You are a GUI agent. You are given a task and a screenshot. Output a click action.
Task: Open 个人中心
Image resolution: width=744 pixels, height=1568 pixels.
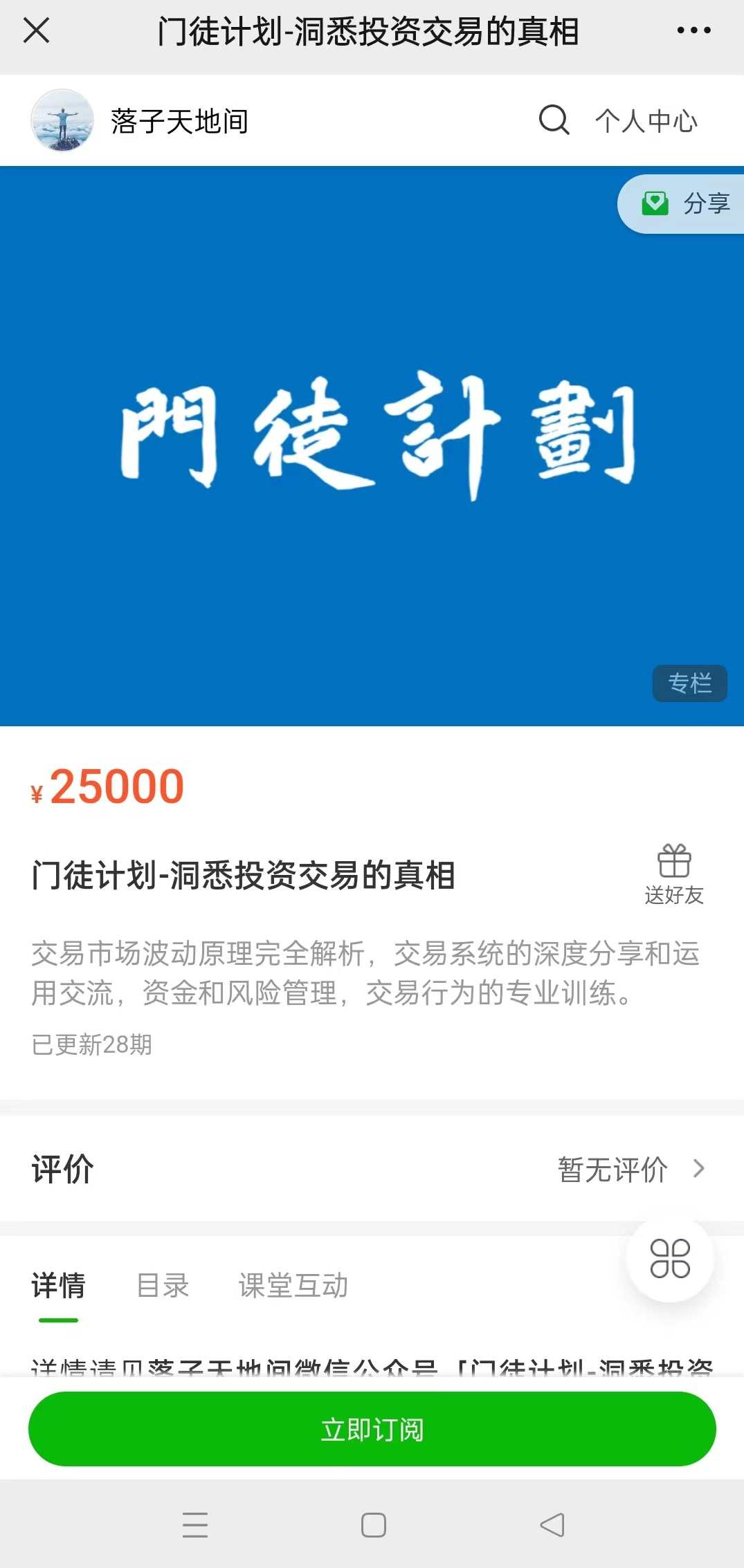(646, 120)
